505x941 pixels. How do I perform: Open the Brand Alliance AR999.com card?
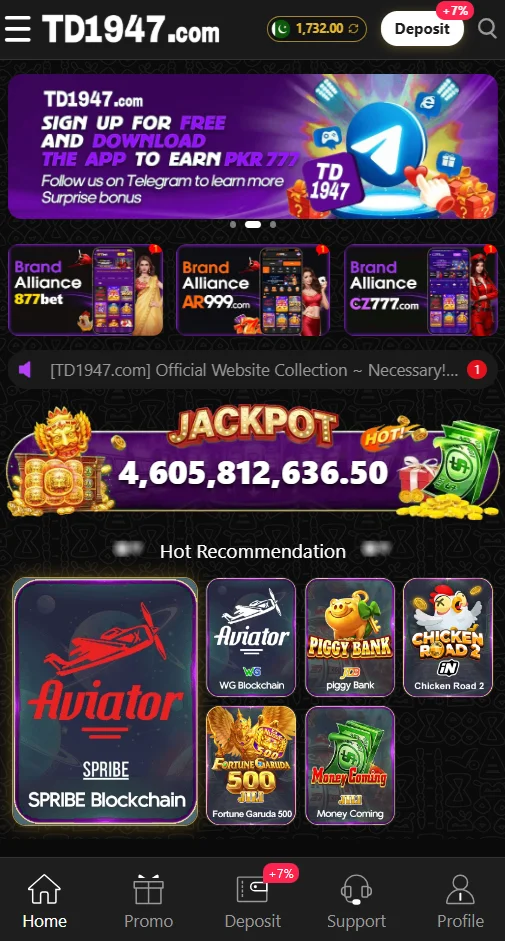click(x=253, y=290)
